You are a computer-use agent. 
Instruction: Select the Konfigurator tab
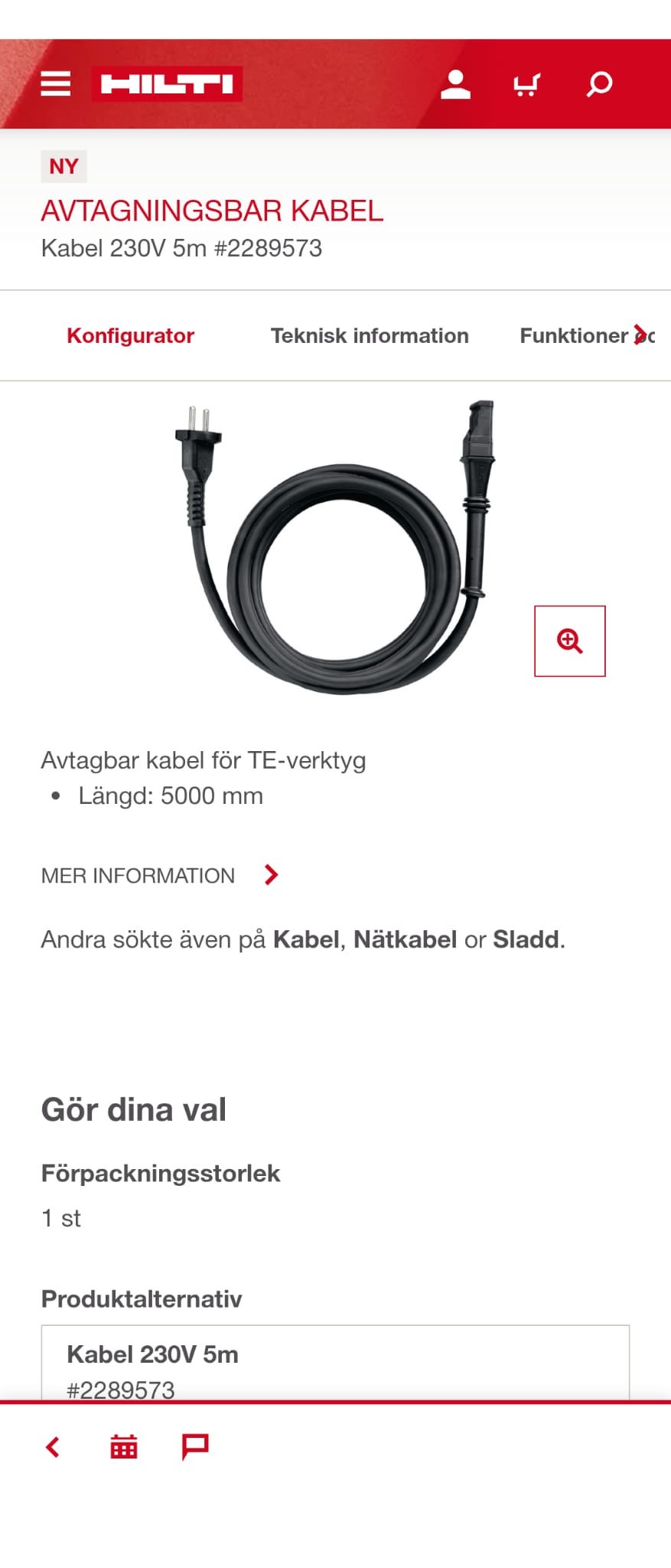point(131,335)
